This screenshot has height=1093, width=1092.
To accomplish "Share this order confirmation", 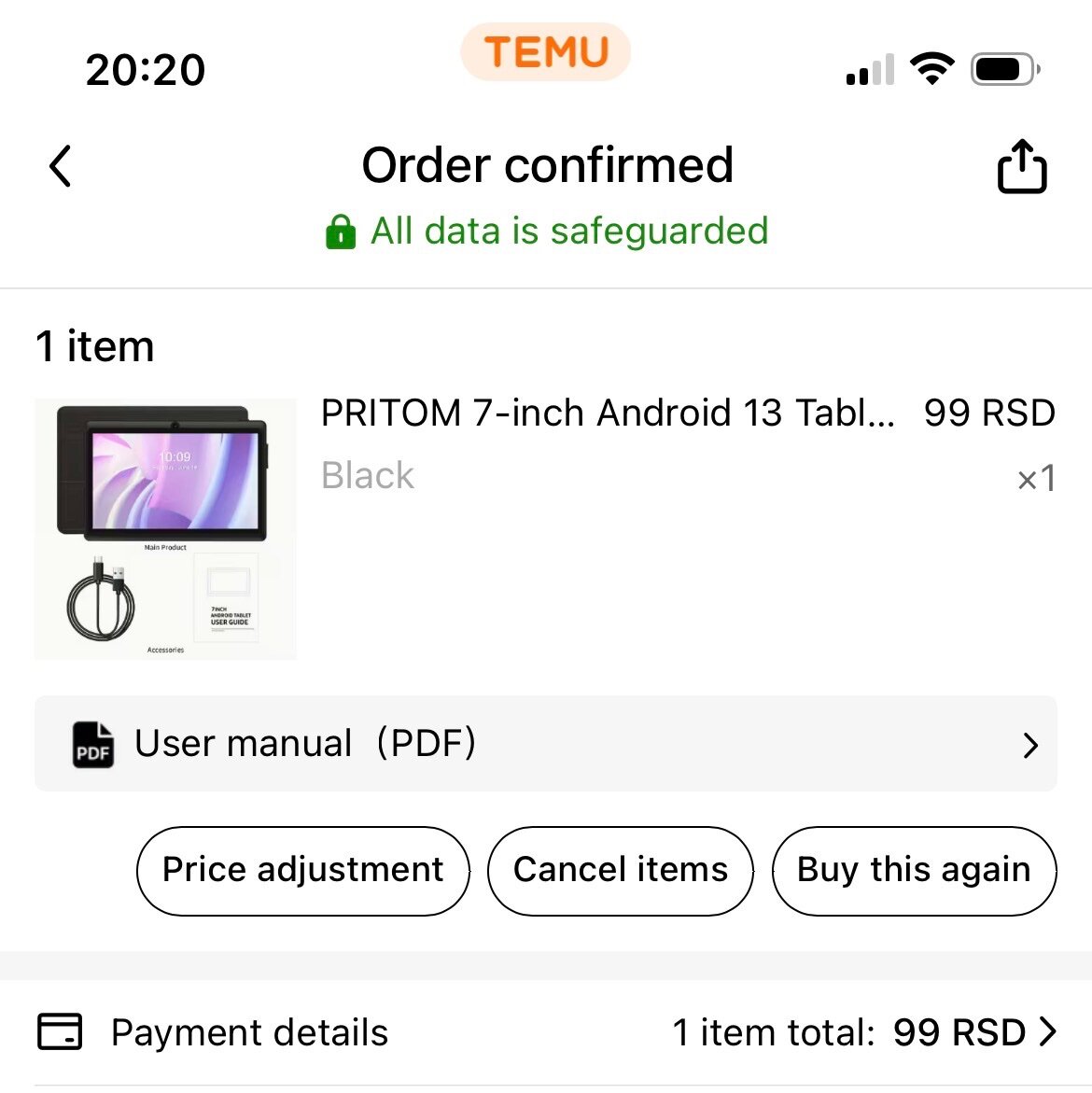I will [x=1022, y=167].
